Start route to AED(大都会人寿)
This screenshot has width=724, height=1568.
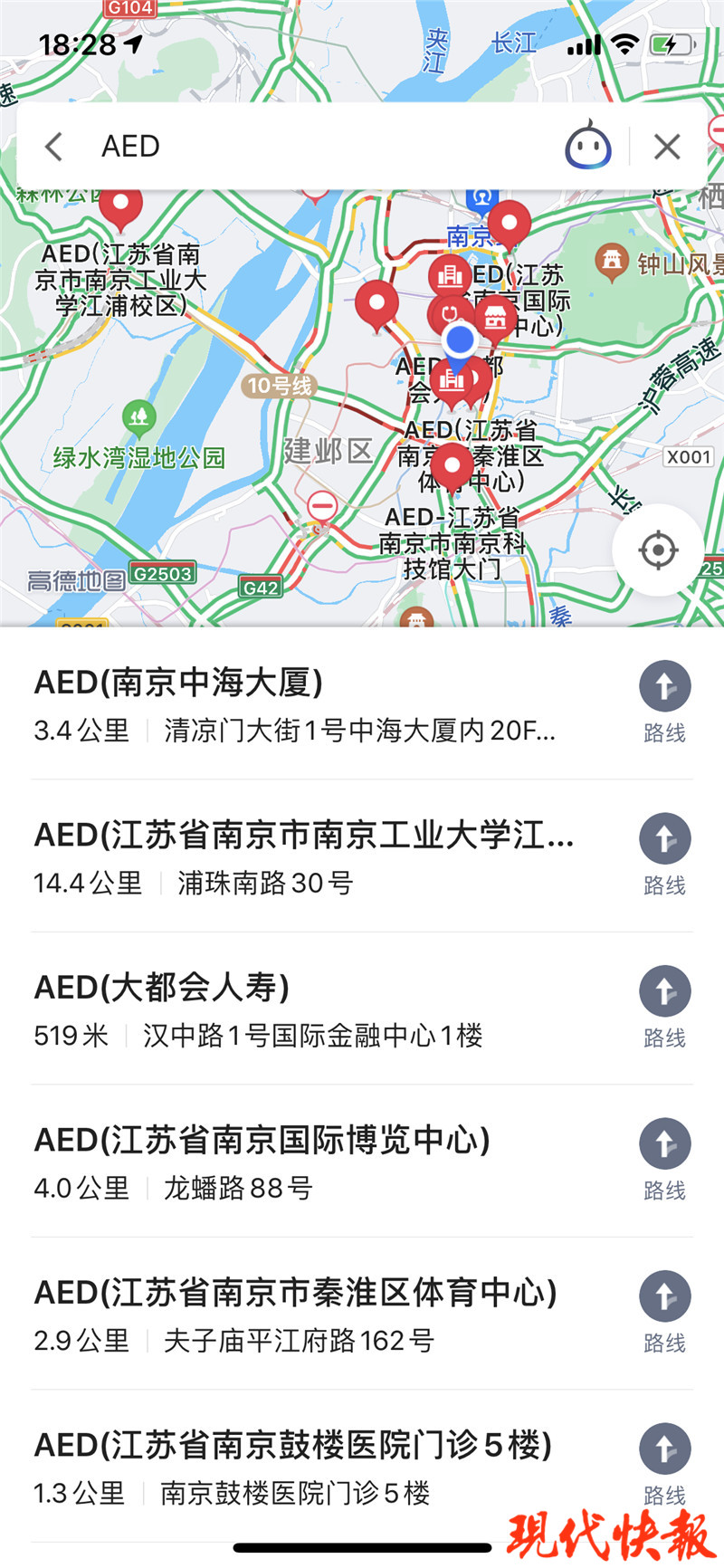665,1007
